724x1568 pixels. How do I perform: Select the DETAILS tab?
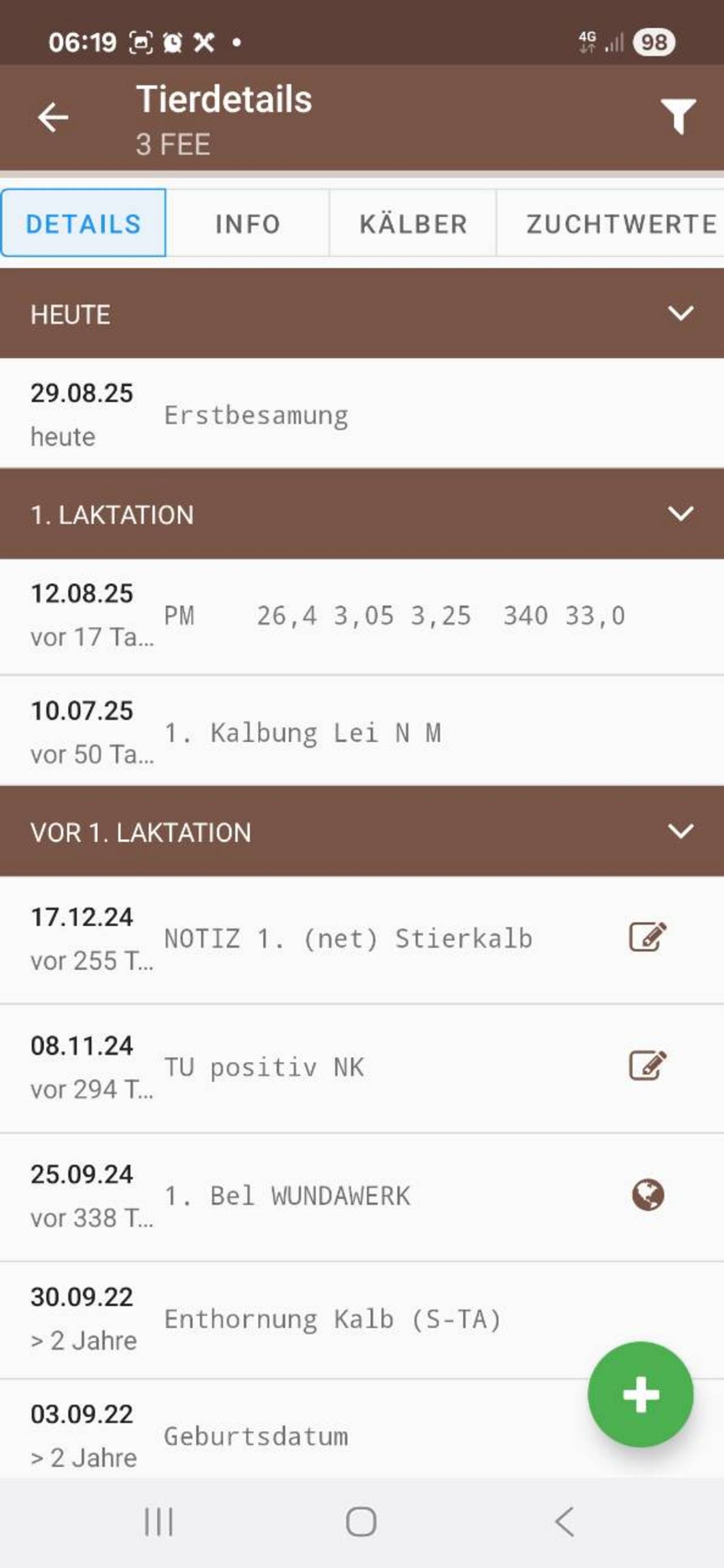tap(83, 223)
